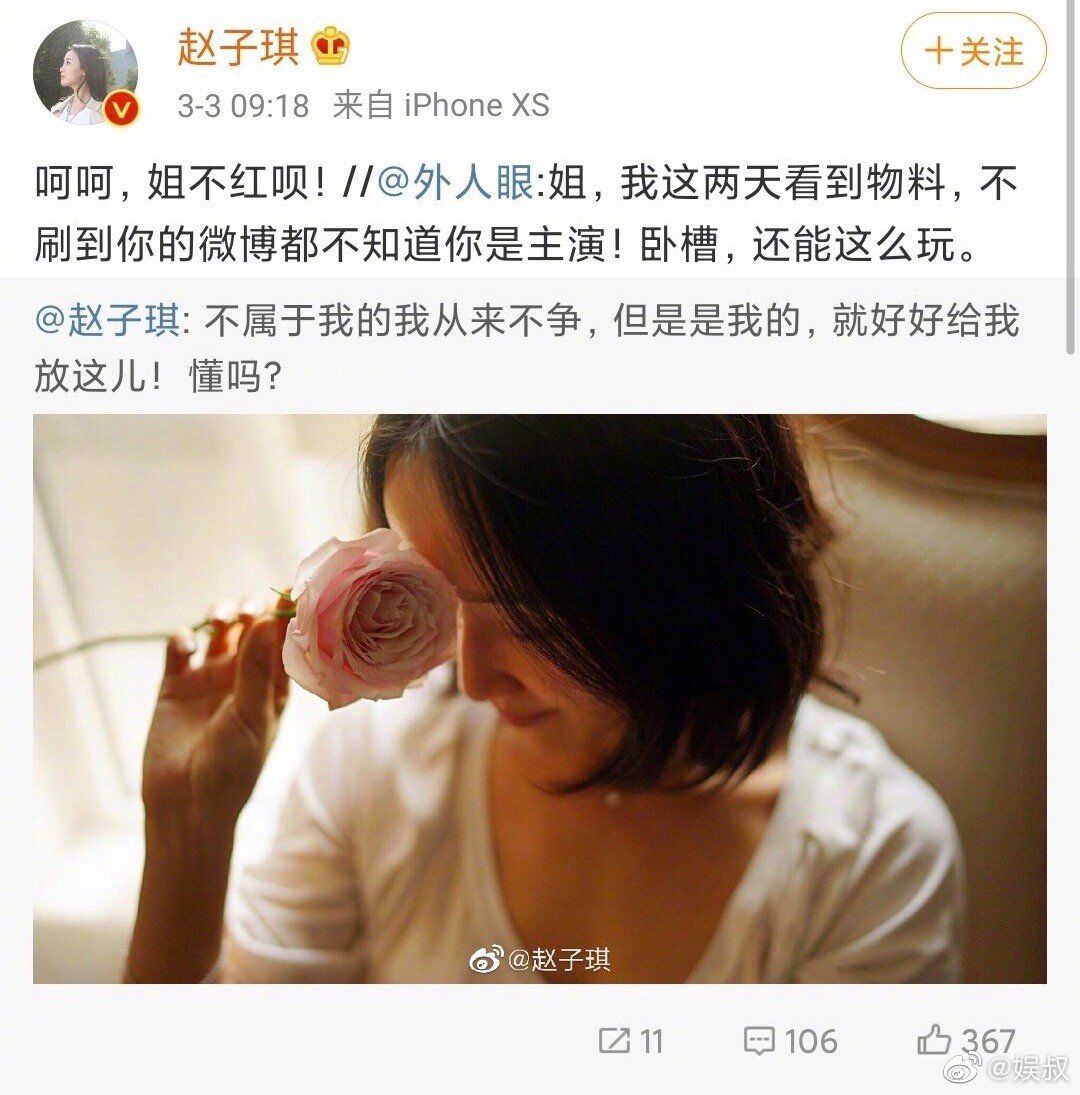Open the 赵子琪 username at the top
The image size is (1080, 1095).
pyautogui.click(x=238, y=47)
